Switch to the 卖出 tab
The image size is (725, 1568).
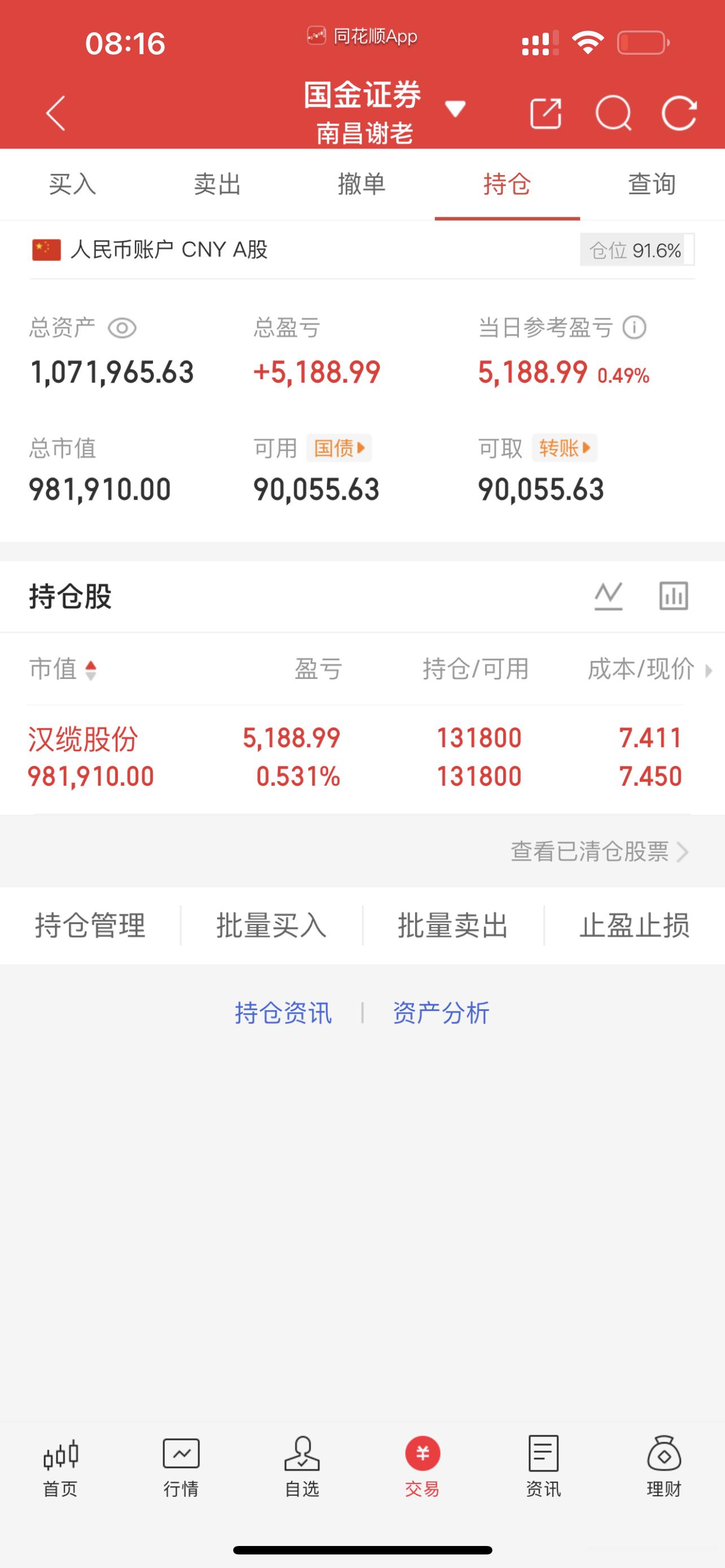tap(217, 185)
